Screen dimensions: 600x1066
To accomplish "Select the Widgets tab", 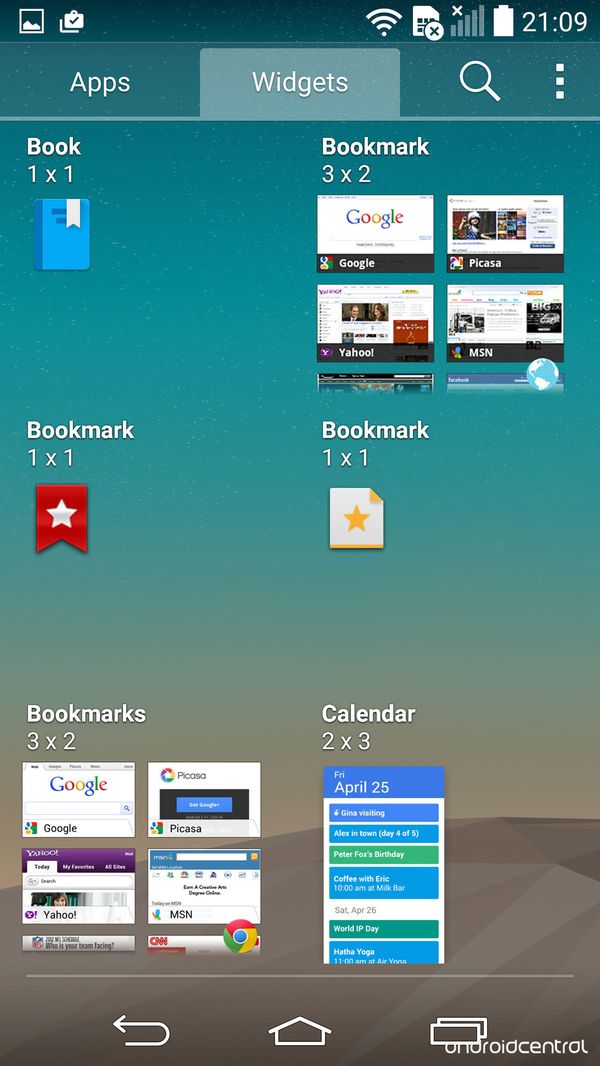I will pyautogui.click(x=300, y=82).
